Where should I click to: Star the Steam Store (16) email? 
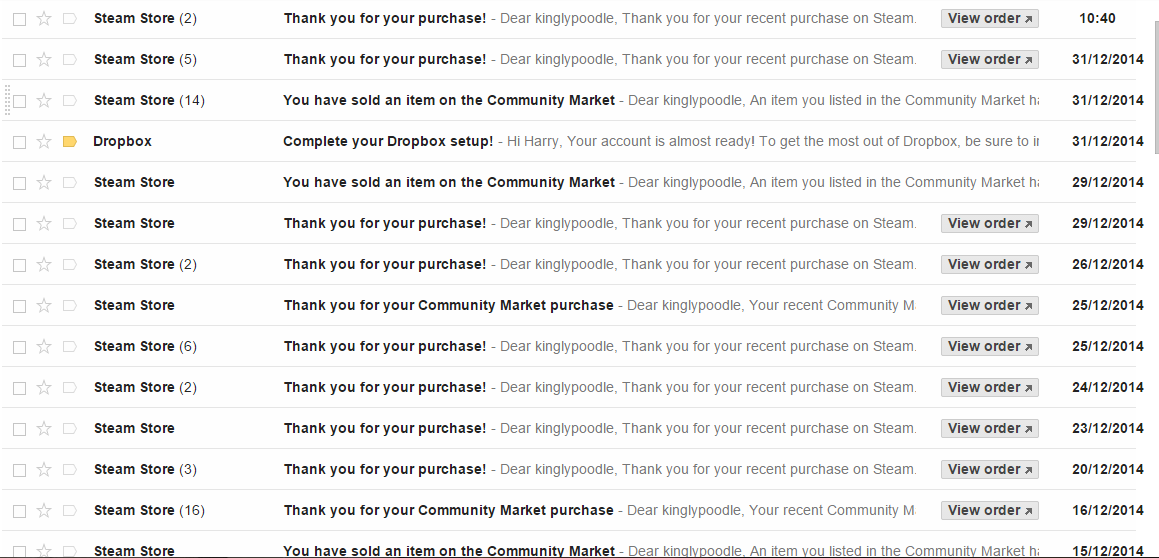click(x=44, y=511)
